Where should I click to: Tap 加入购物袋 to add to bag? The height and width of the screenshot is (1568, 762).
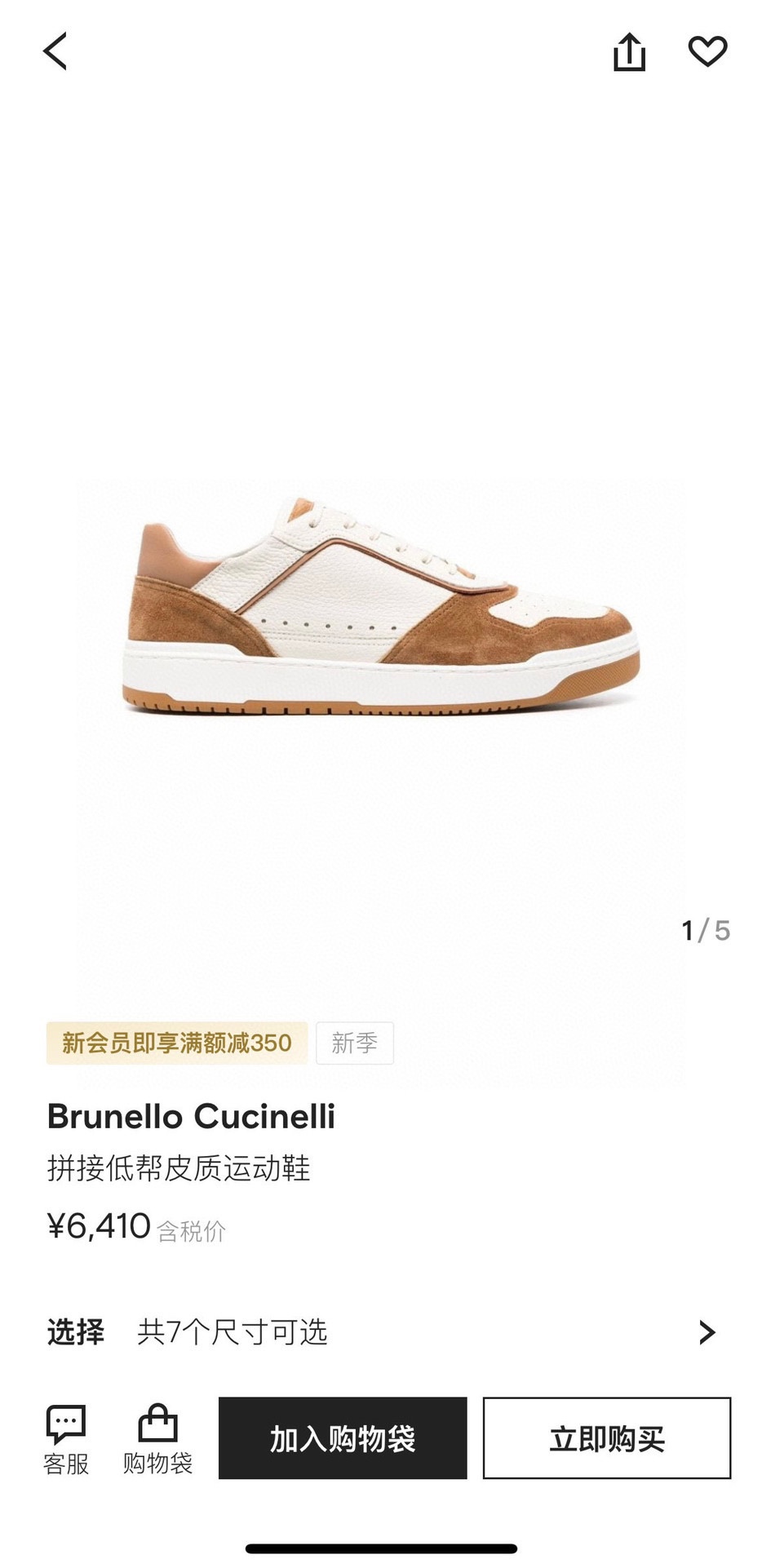click(343, 1438)
